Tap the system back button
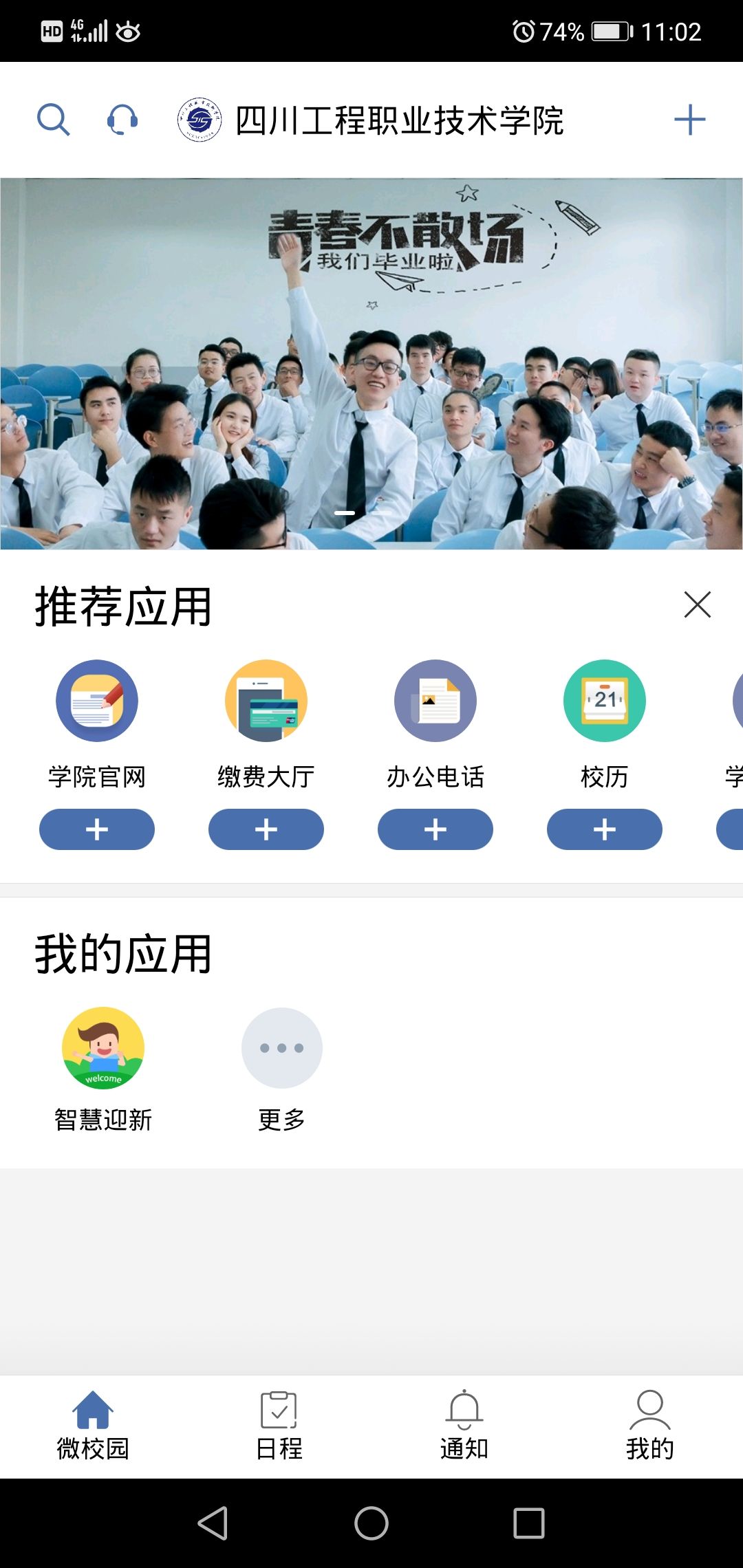The height and width of the screenshot is (1568, 743). point(213,1523)
